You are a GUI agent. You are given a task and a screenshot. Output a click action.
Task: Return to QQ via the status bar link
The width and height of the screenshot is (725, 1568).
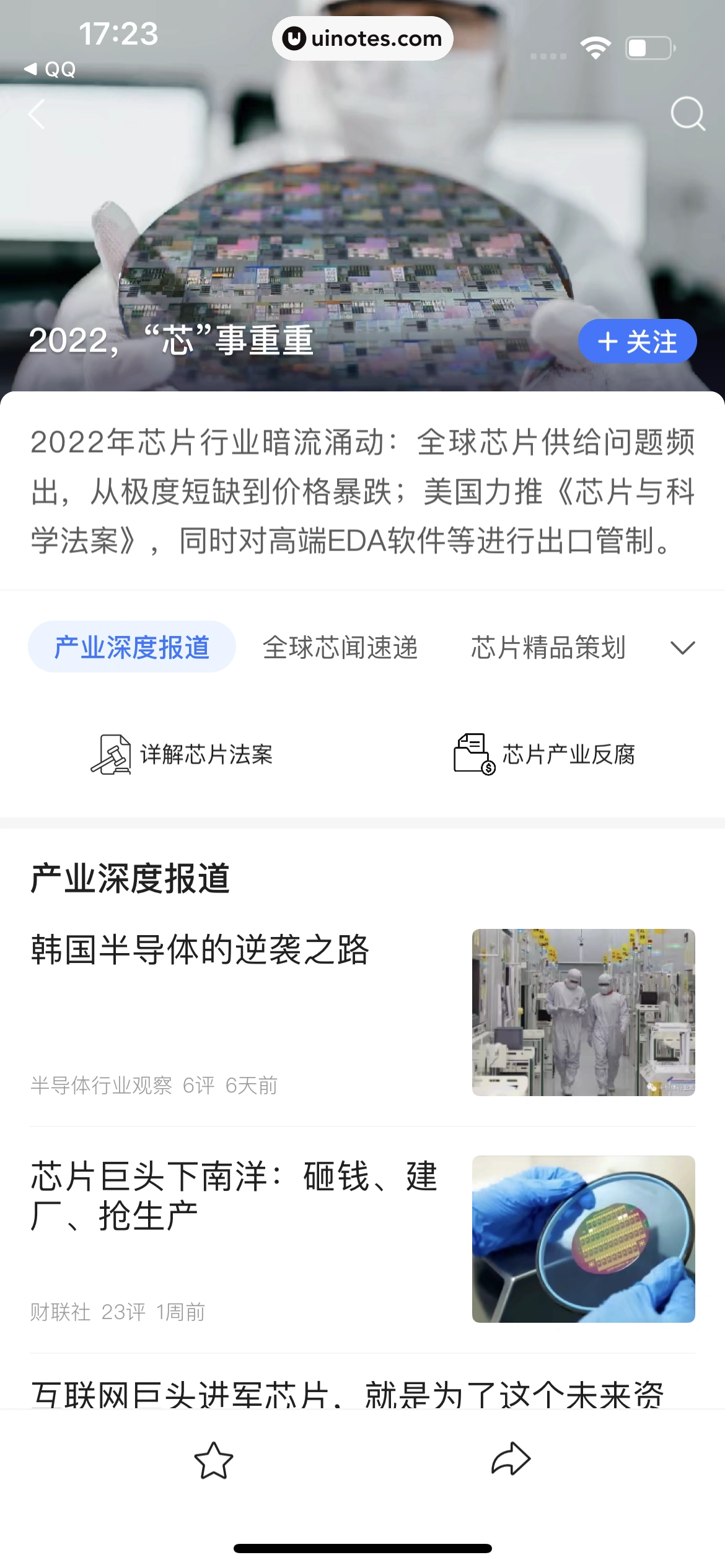[50, 69]
